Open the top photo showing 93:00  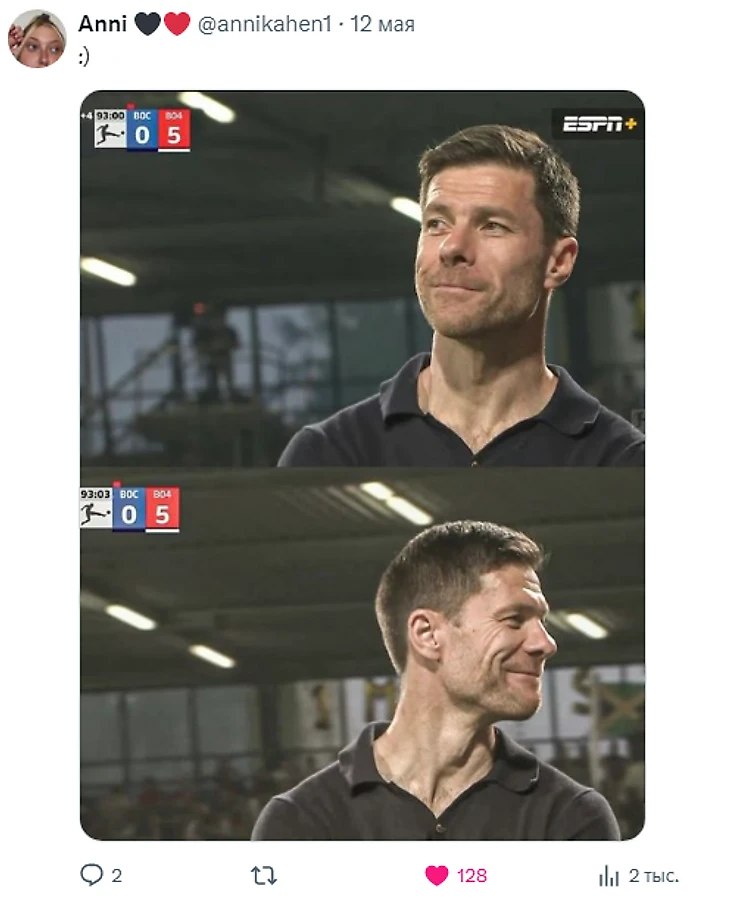[x=362, y=278]
